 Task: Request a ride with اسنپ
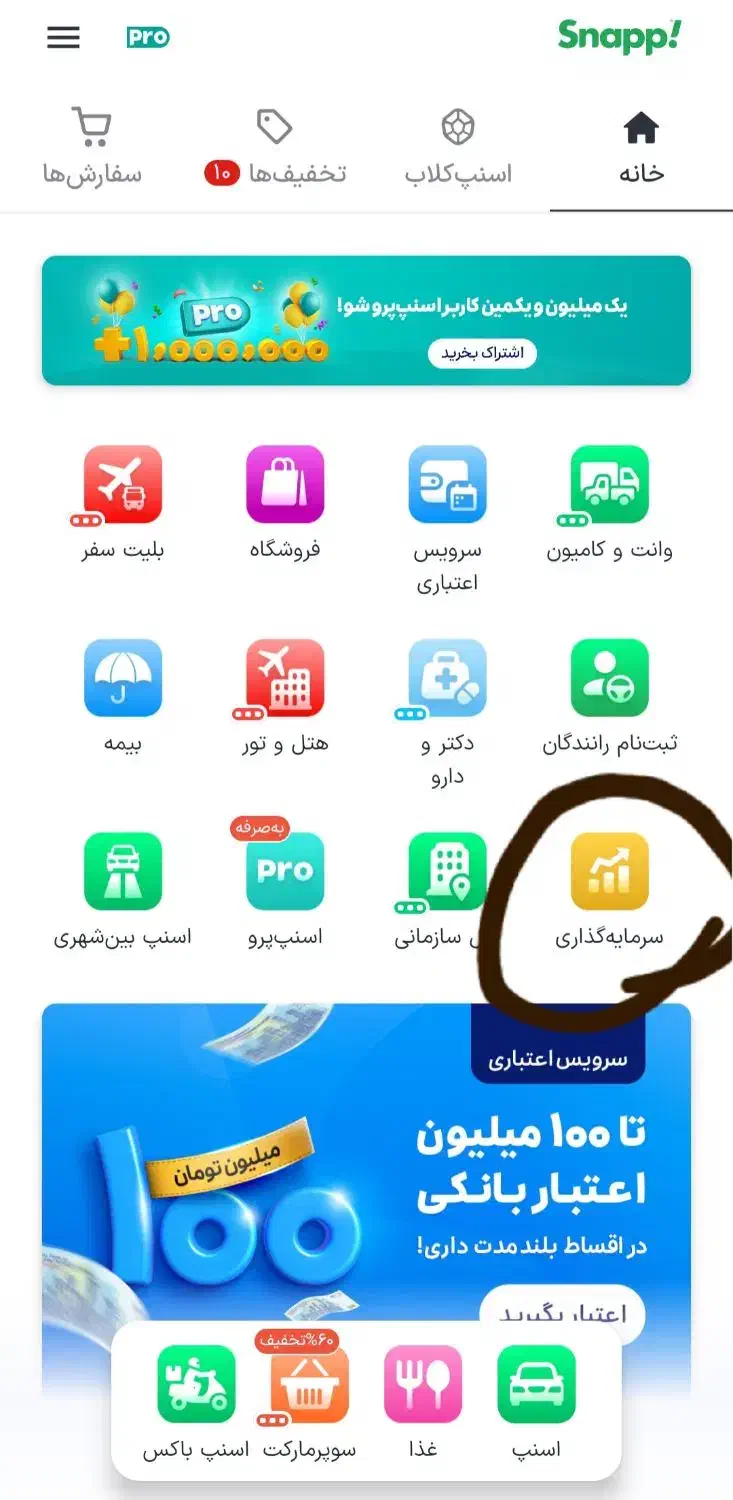point(537,1385)
